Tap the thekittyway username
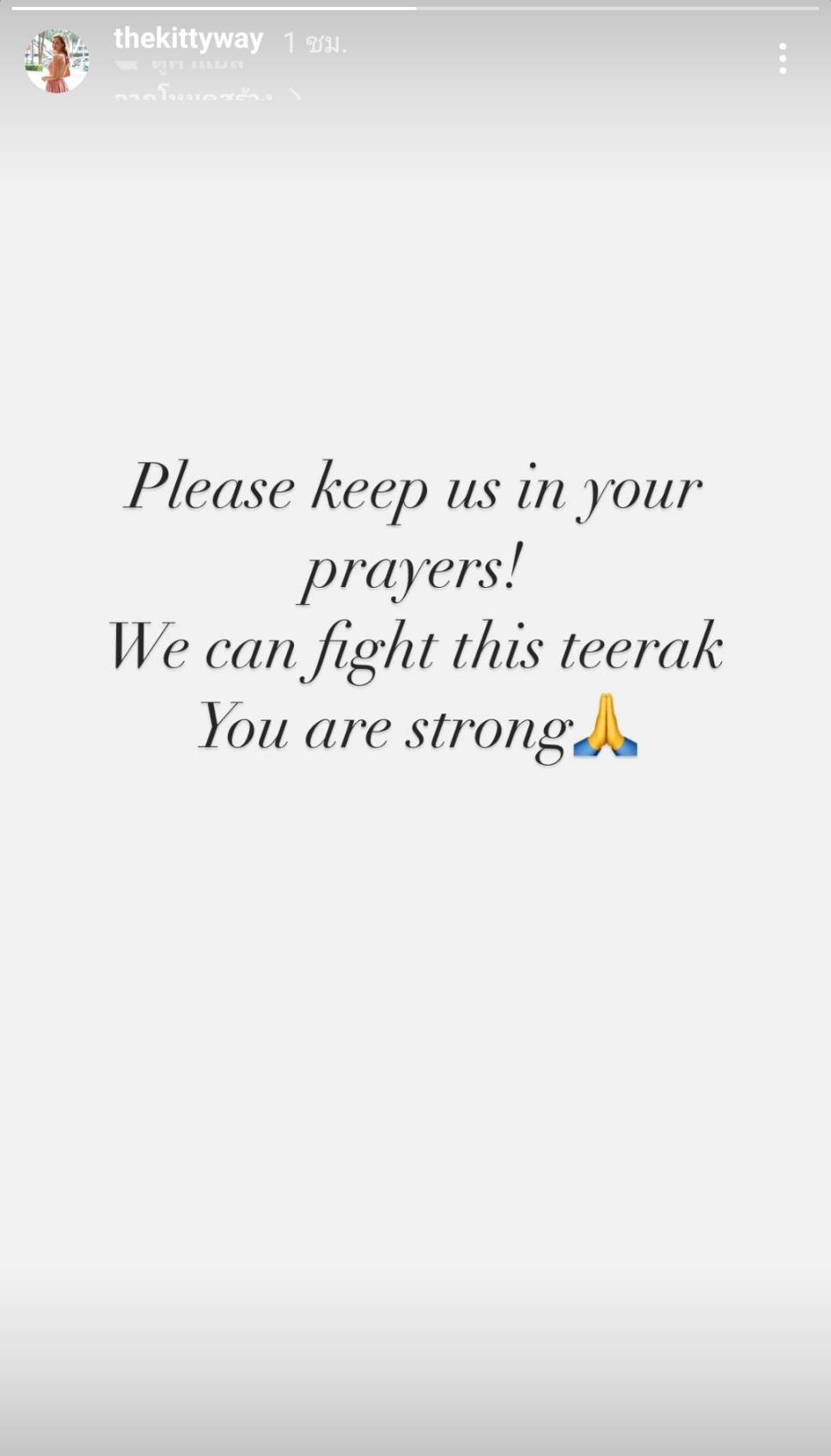Image resolution: width=831 pixels, height=1456 pixels. coord(188,39)
